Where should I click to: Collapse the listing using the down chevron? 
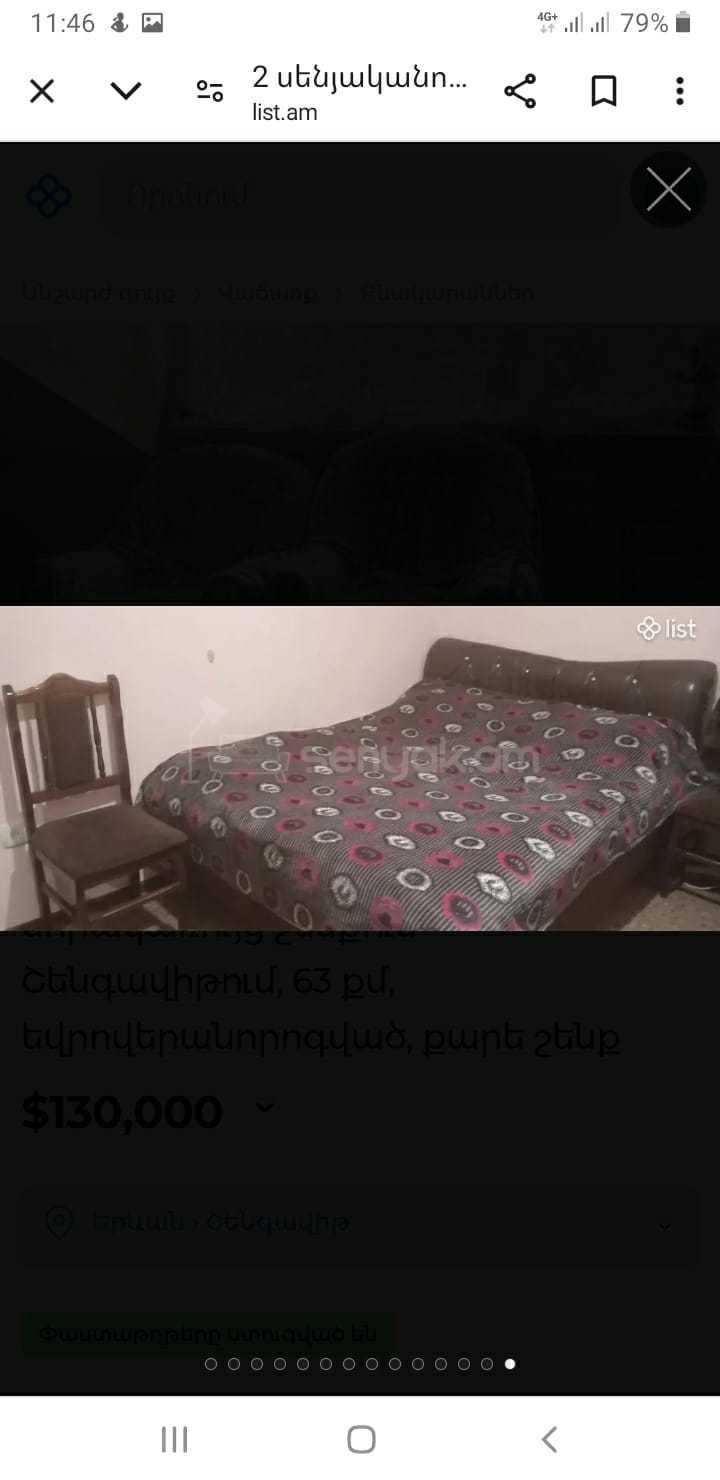click(x=124, y=91)
